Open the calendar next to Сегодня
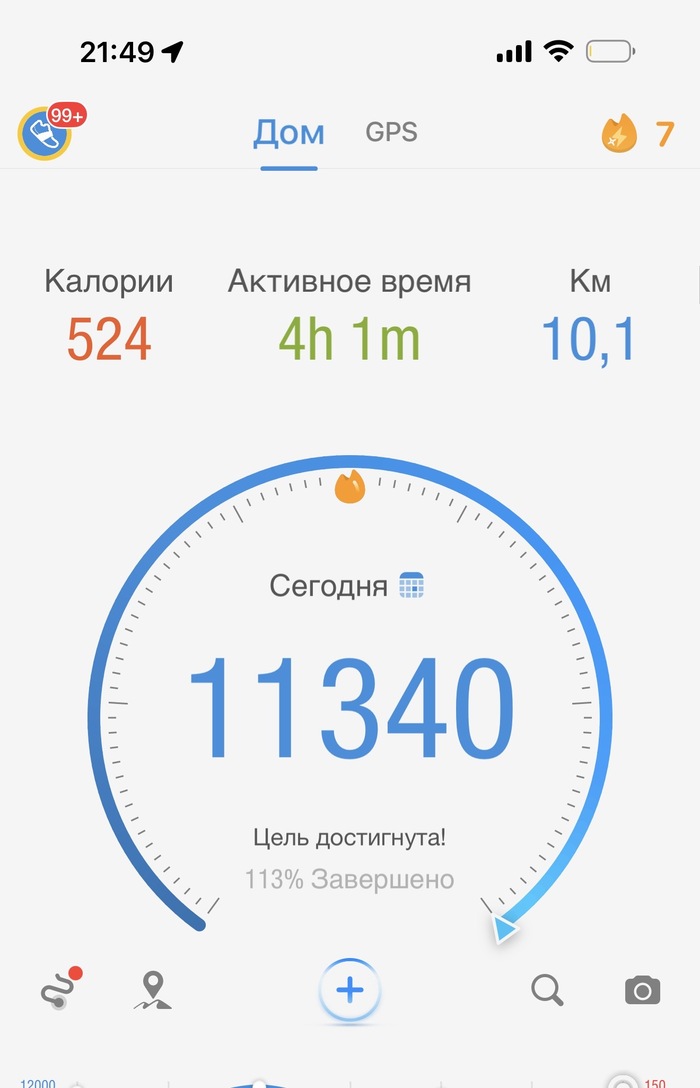700x1088 pixels. [412, 585]
